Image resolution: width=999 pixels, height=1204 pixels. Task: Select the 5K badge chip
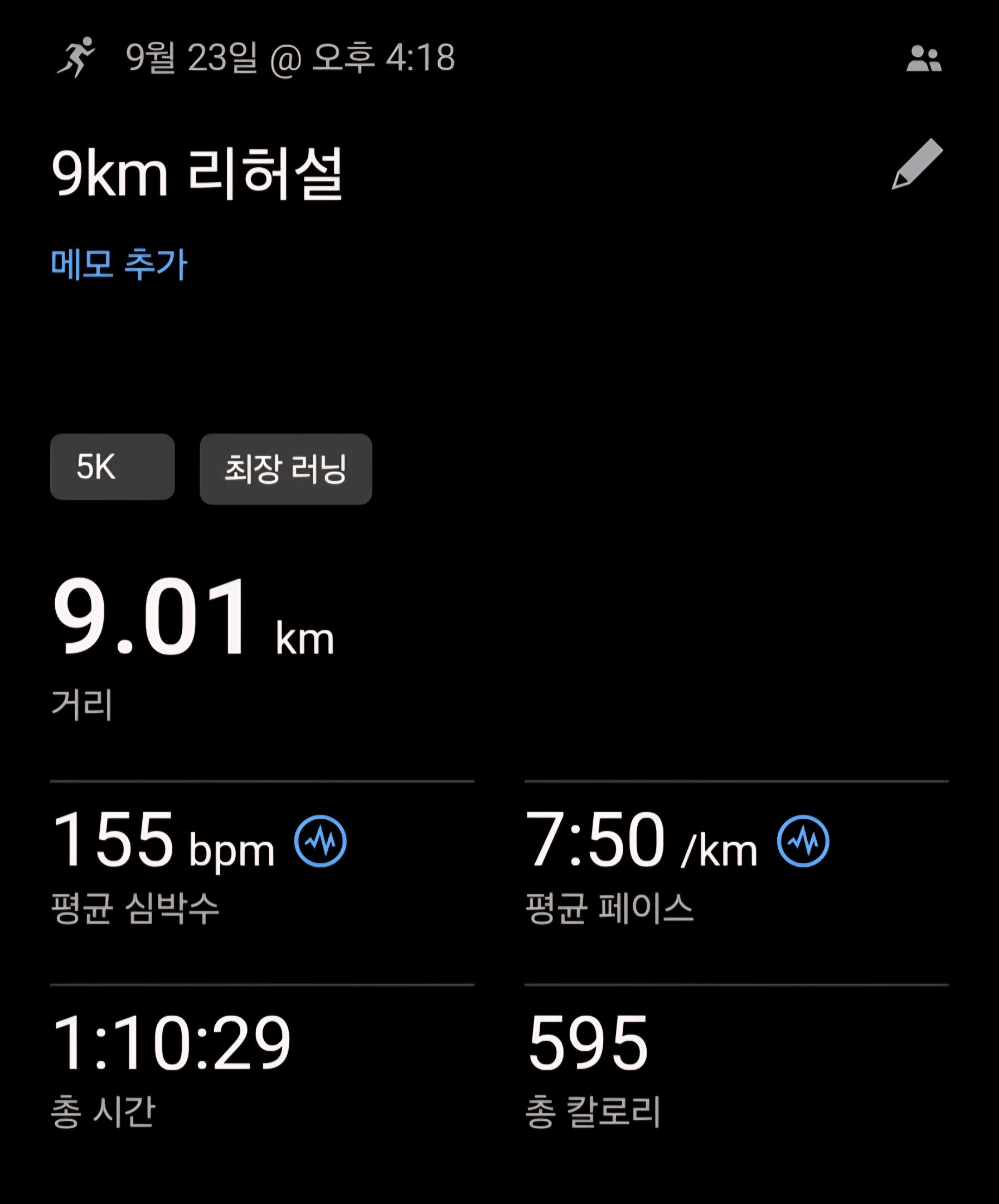[x=113, y=467]
